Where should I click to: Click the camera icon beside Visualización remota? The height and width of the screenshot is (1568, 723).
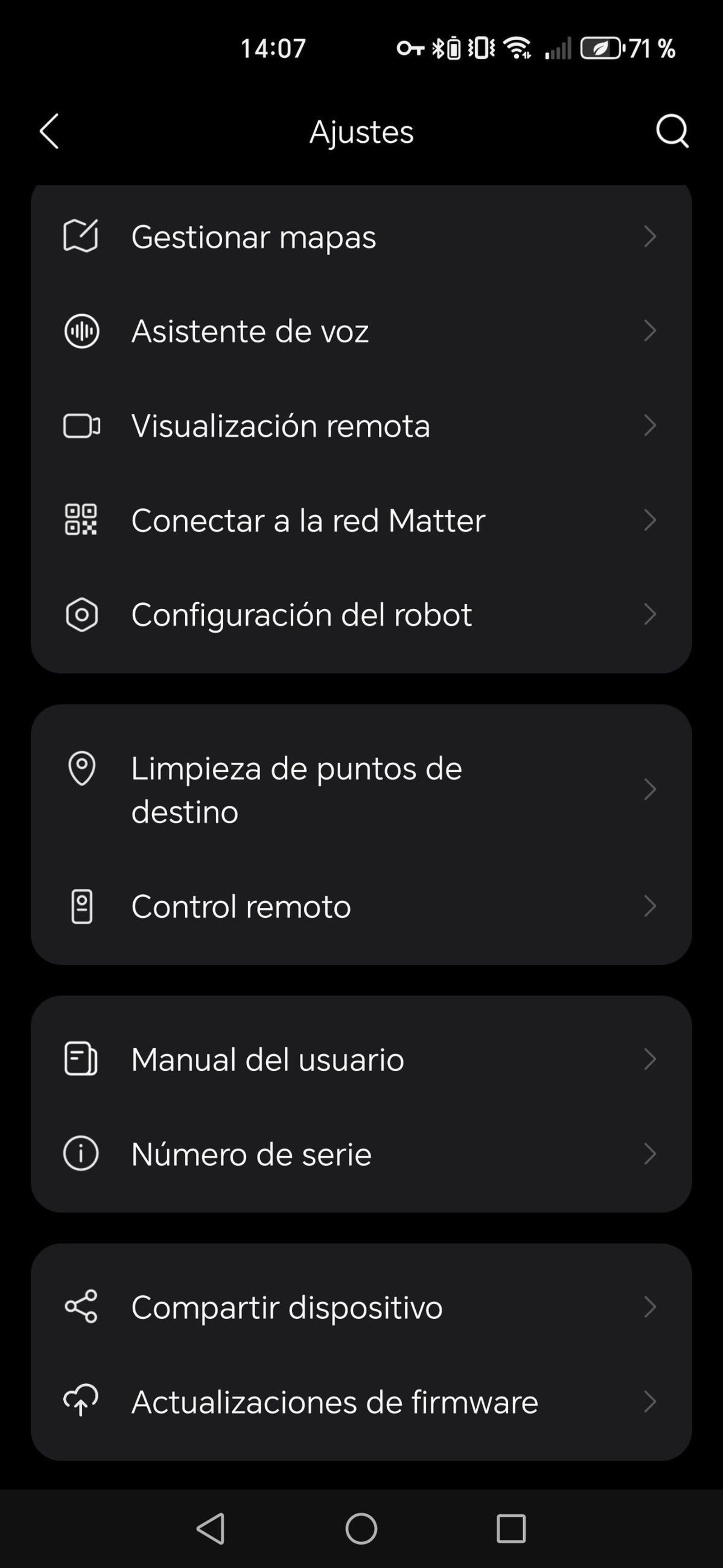point(82,425)
